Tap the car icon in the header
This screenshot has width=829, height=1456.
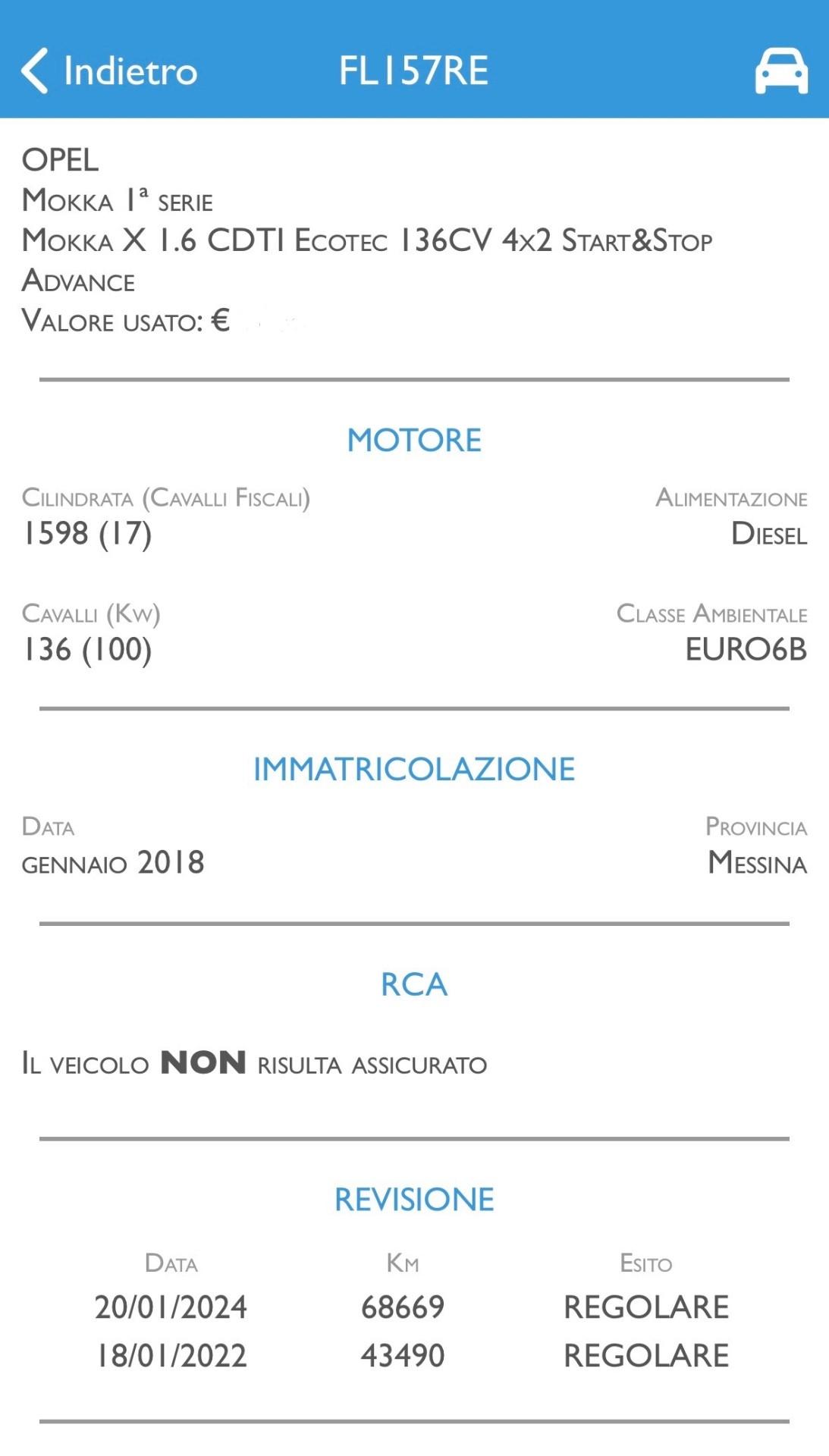tap(780, 71)
